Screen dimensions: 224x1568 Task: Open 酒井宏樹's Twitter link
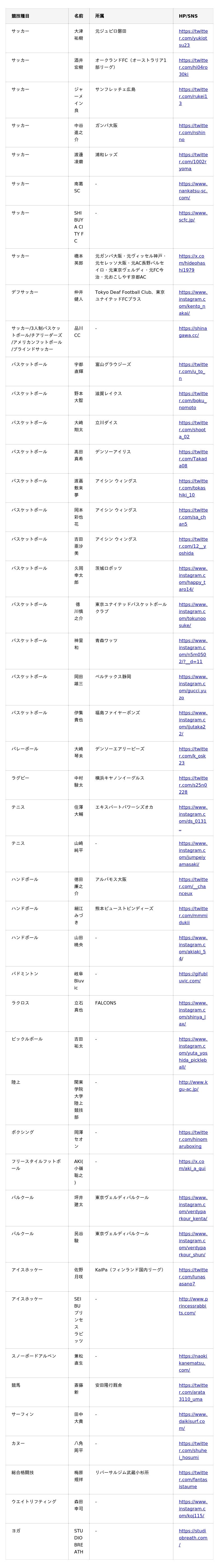pos(193,67)
